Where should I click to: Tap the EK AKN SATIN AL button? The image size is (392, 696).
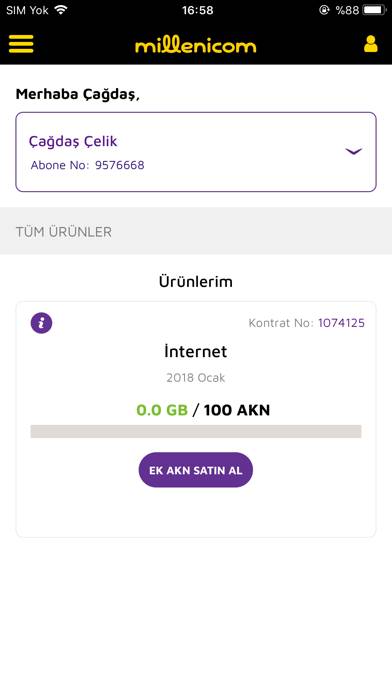[x=196, y=470]
